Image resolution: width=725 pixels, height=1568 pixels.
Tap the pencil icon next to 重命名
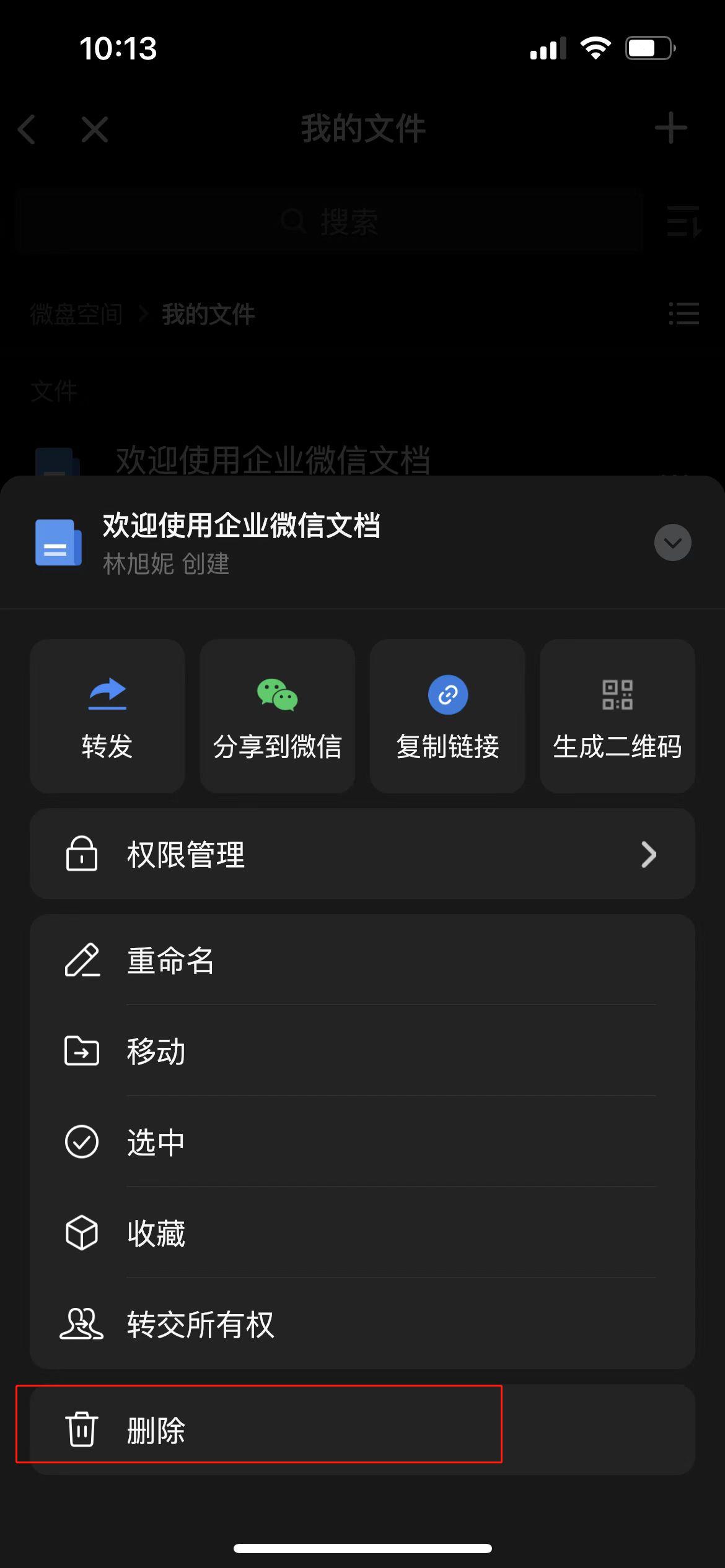(x=82, y=961)
